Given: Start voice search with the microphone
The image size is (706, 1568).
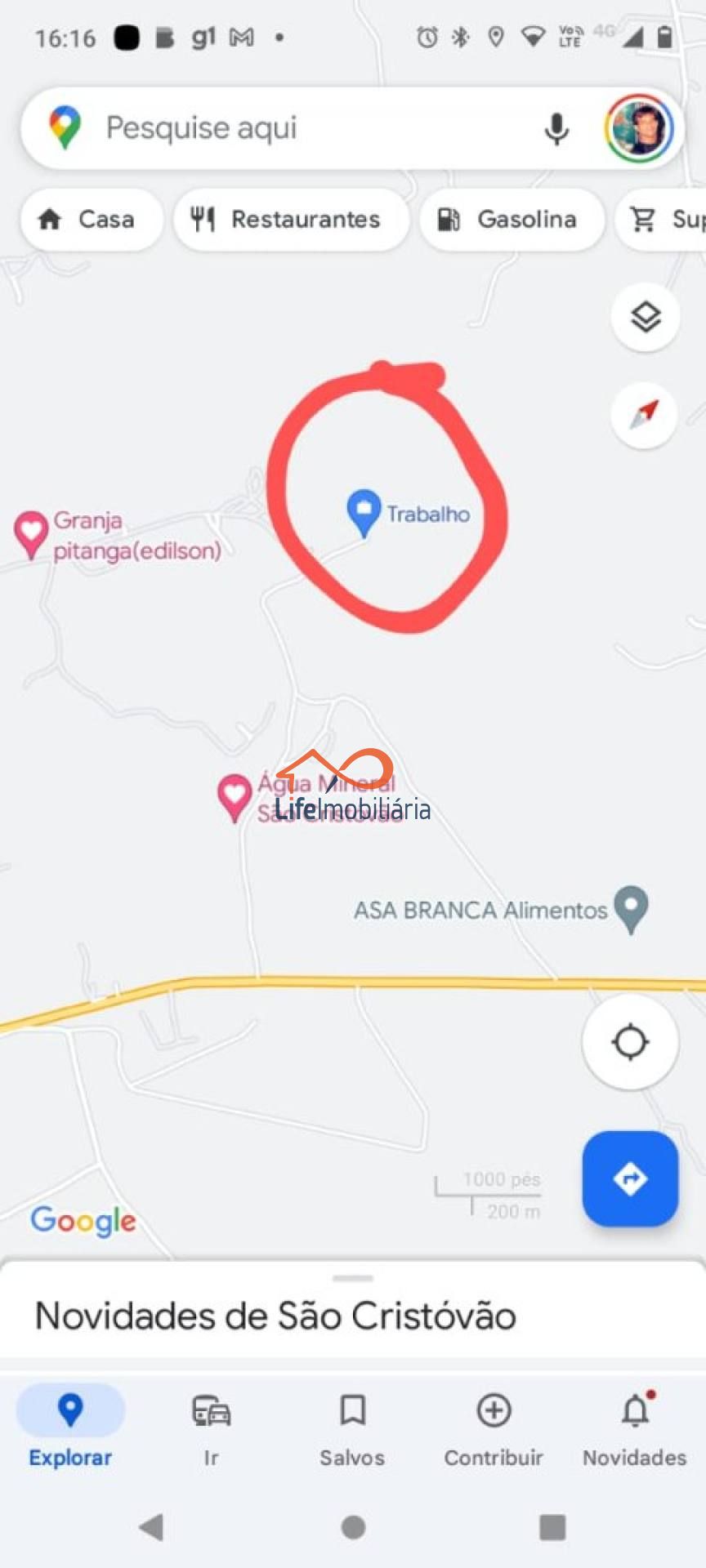Looking at the screenshot, I should (556, 129).
